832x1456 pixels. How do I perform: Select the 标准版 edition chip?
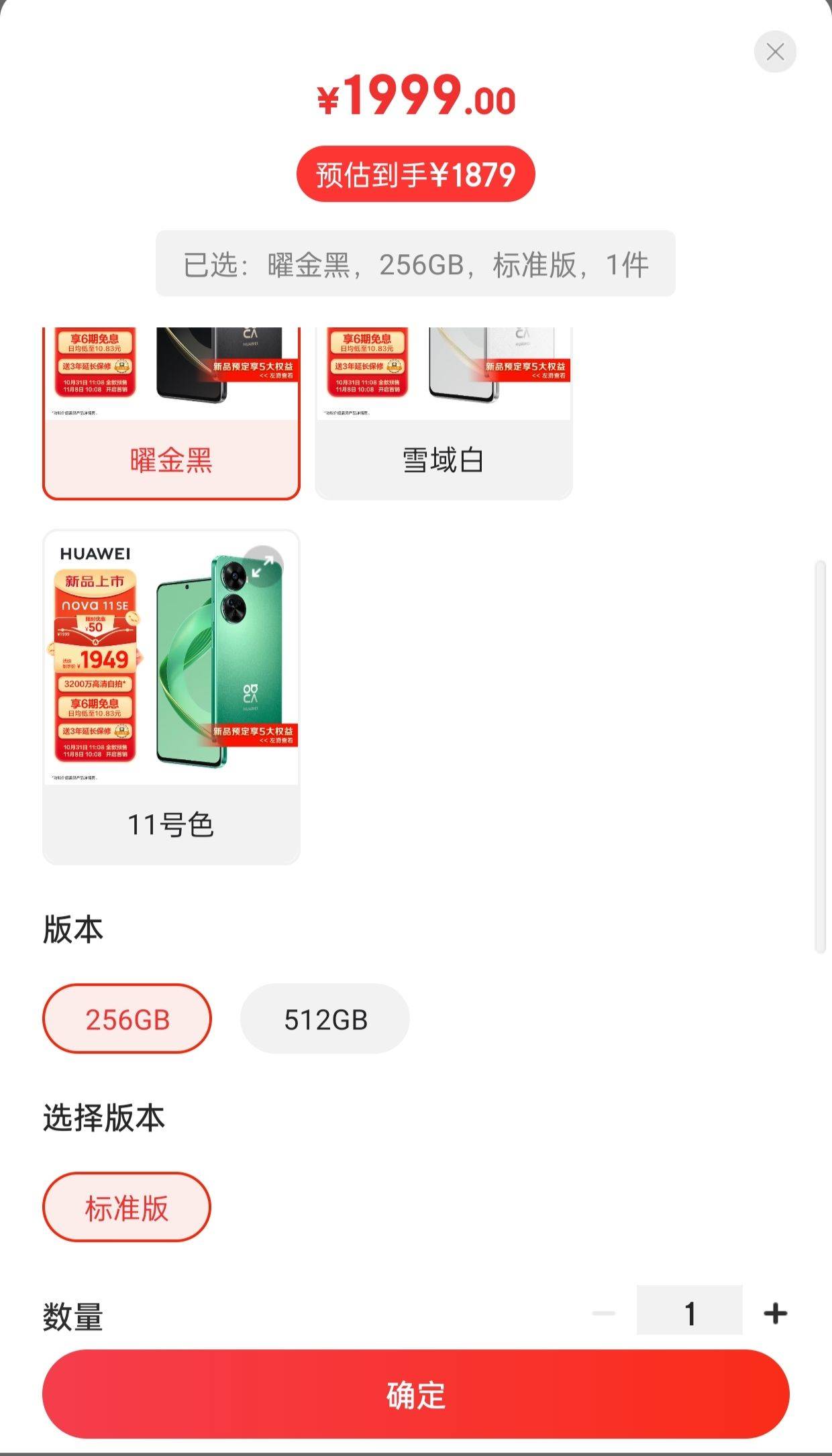click(127, 1207)
